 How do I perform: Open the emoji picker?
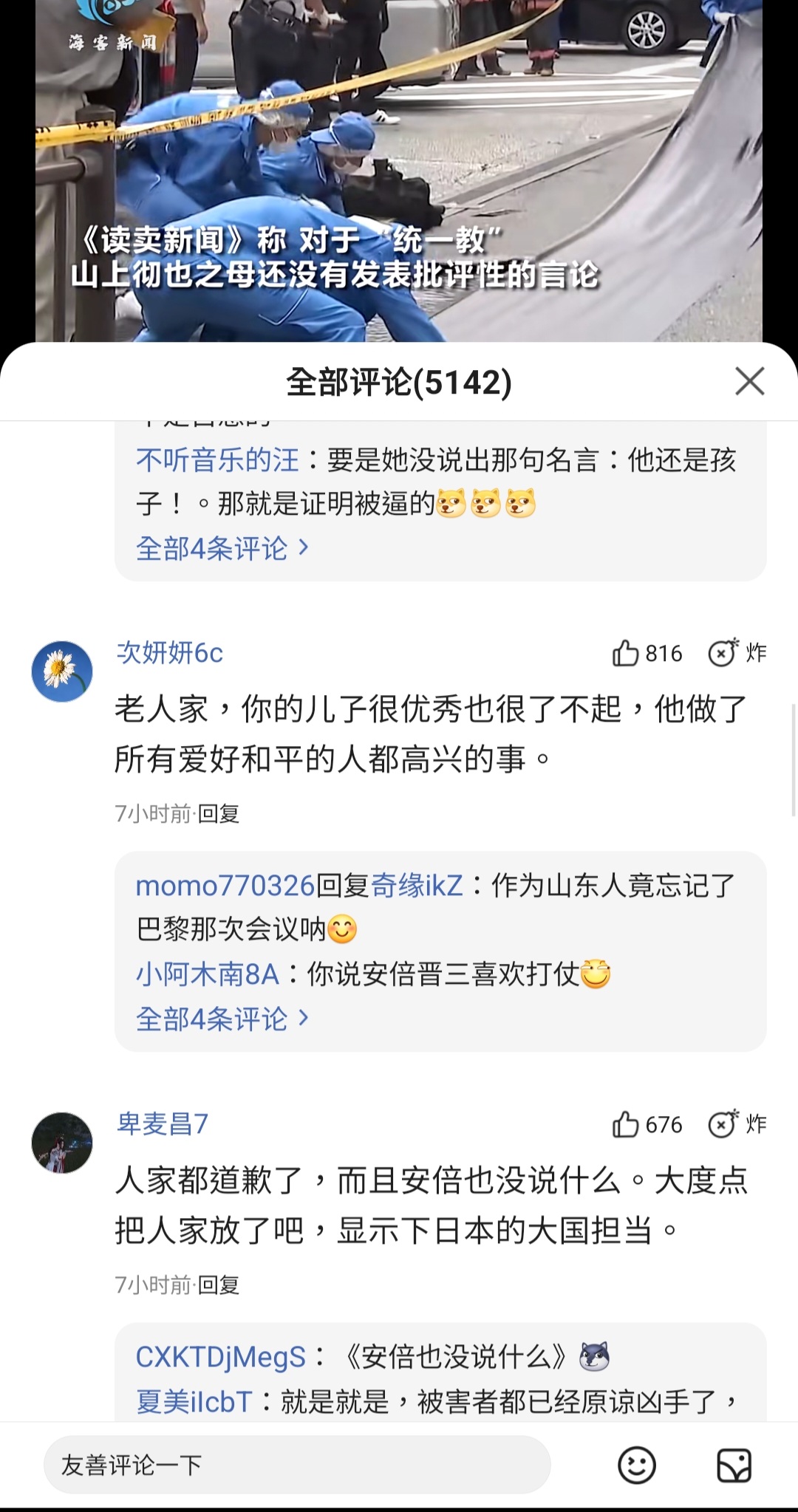(636, 1465)
